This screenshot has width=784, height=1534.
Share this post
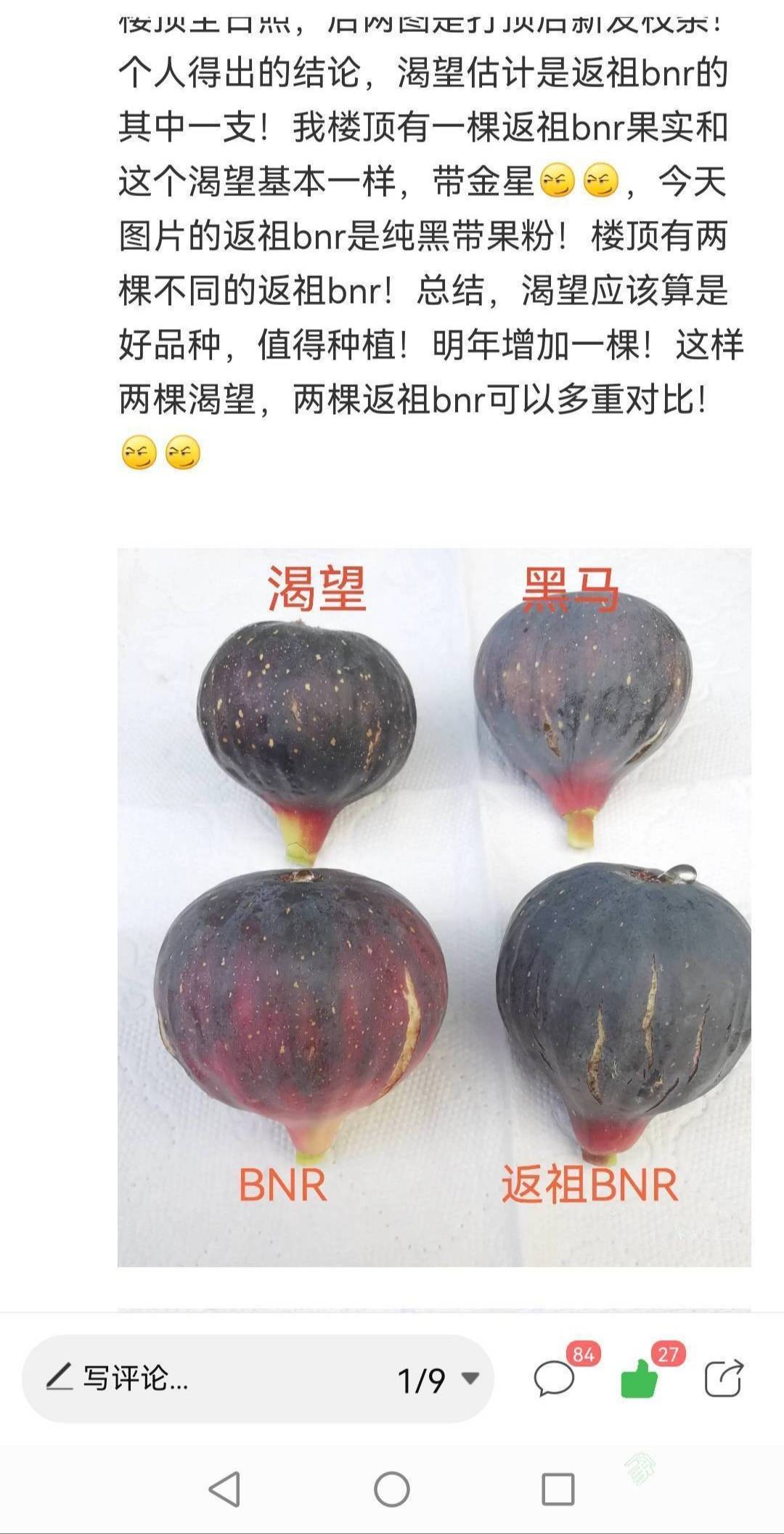point(724,1379)
